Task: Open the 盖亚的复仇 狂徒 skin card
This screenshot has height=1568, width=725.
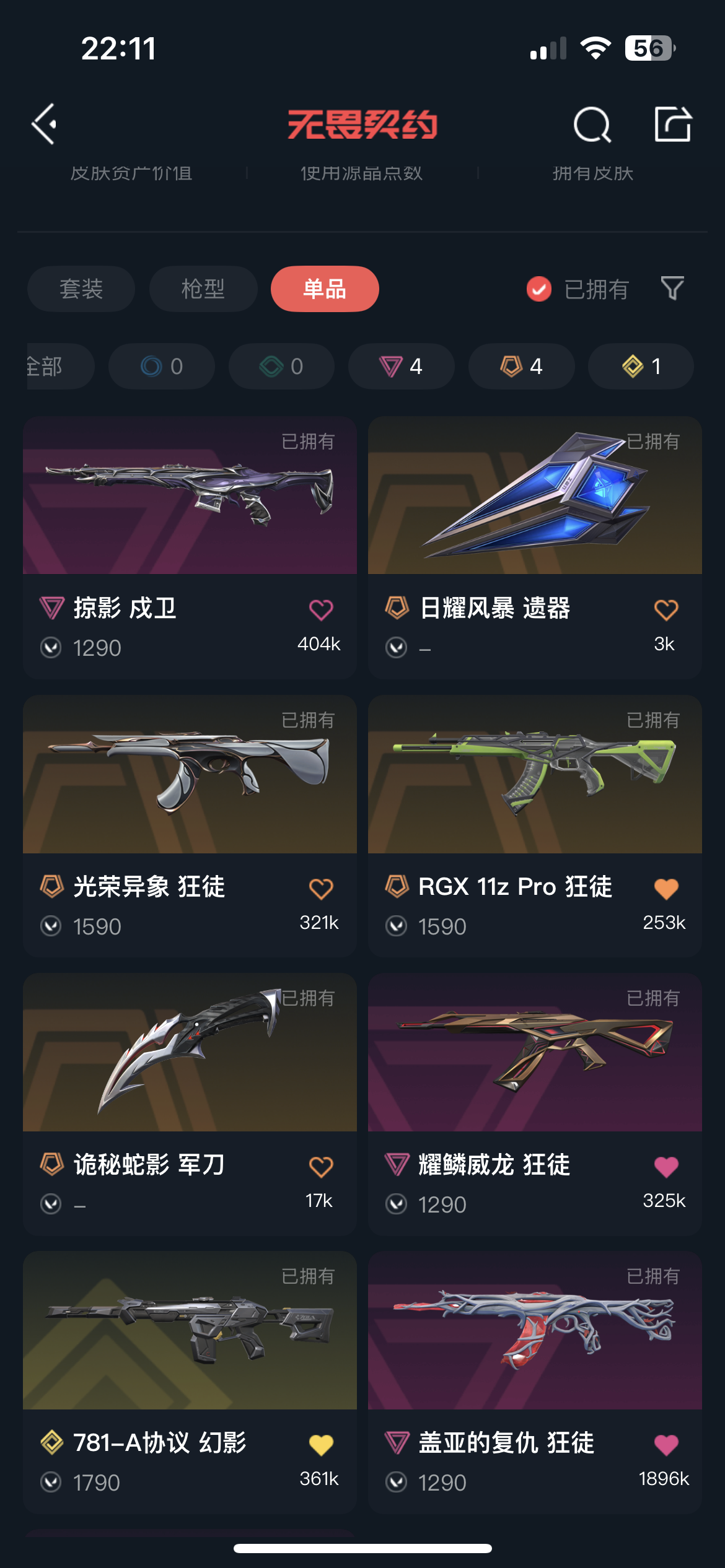Action: pyautogui.click(x=535, y=1382)
